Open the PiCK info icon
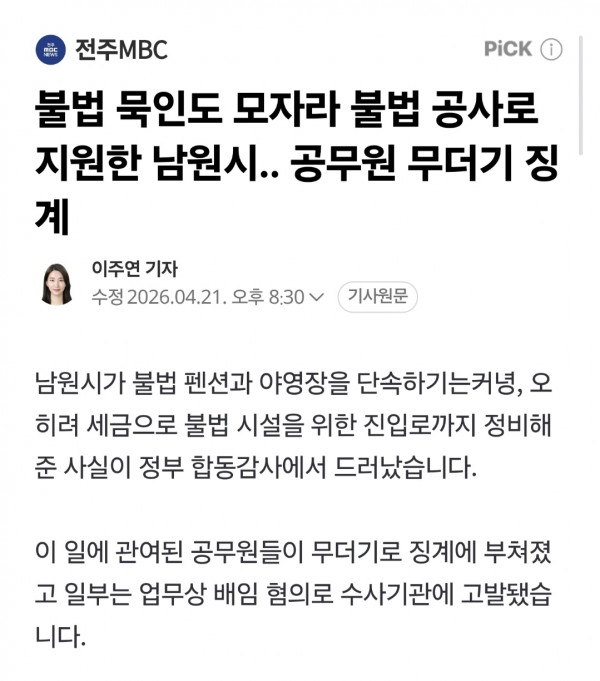The height and width of the screenshot is (681, 600). point(551,49)
